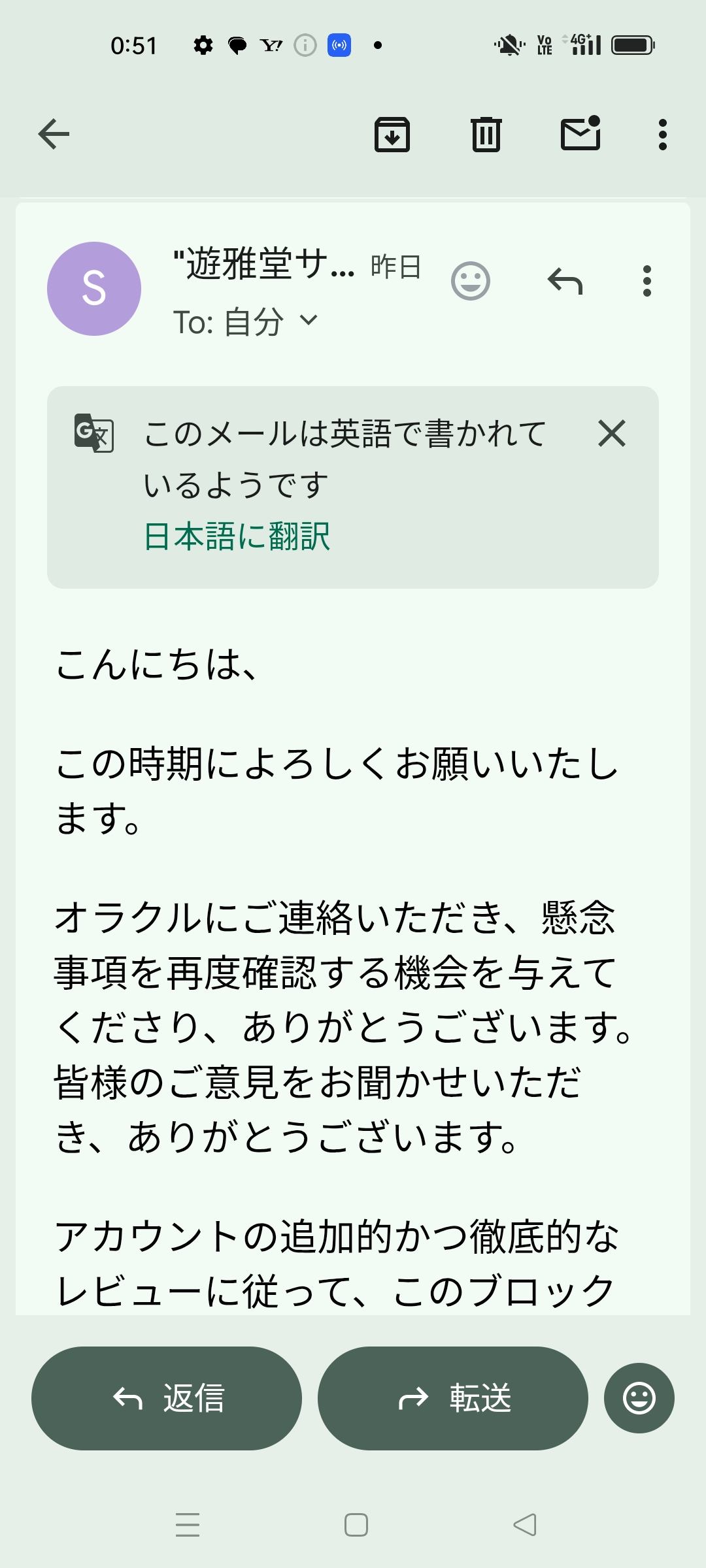Viewport: 706px width, 1568px height.
Task: Open the sender avatar circle labeled S
Action: point(95,288)
